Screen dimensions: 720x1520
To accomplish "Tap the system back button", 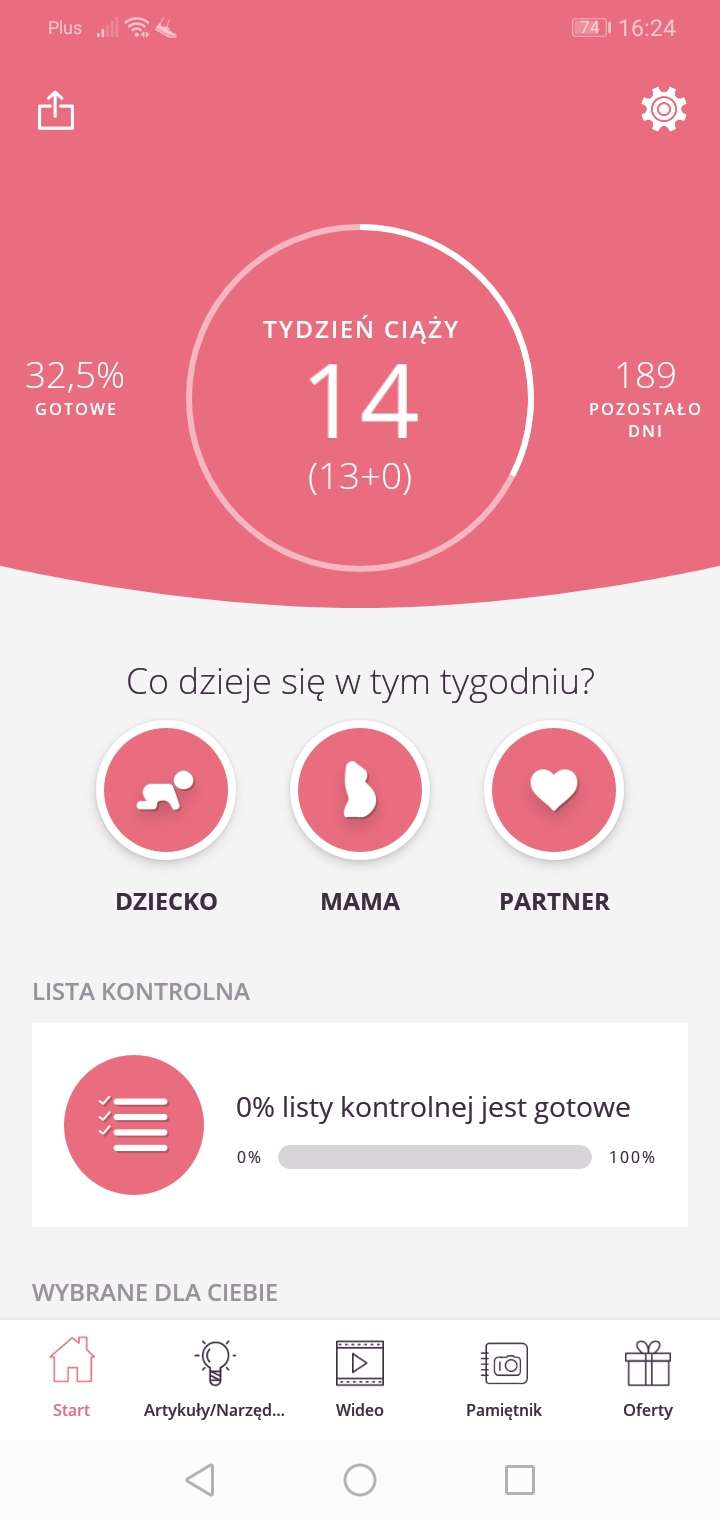I will (x=200, y=1480).
